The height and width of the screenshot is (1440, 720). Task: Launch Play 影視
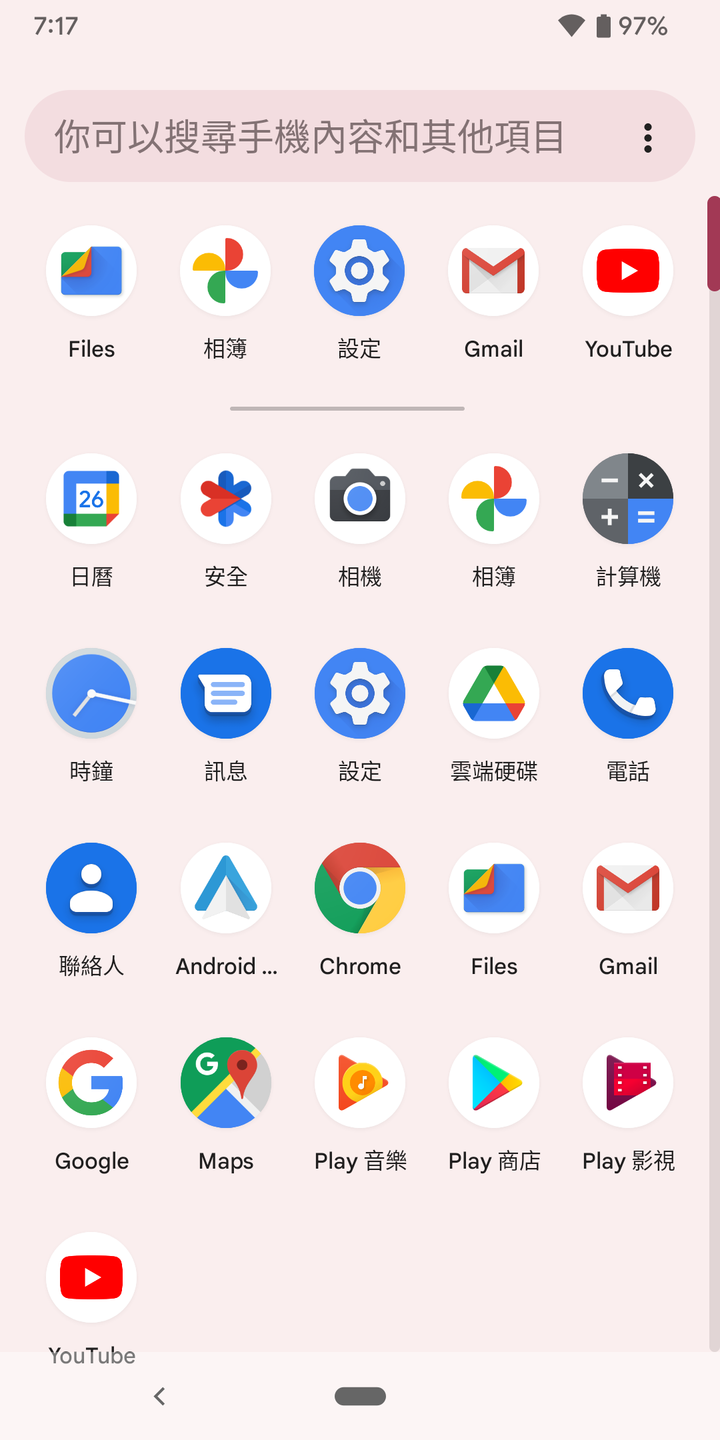pos(628,1082)
